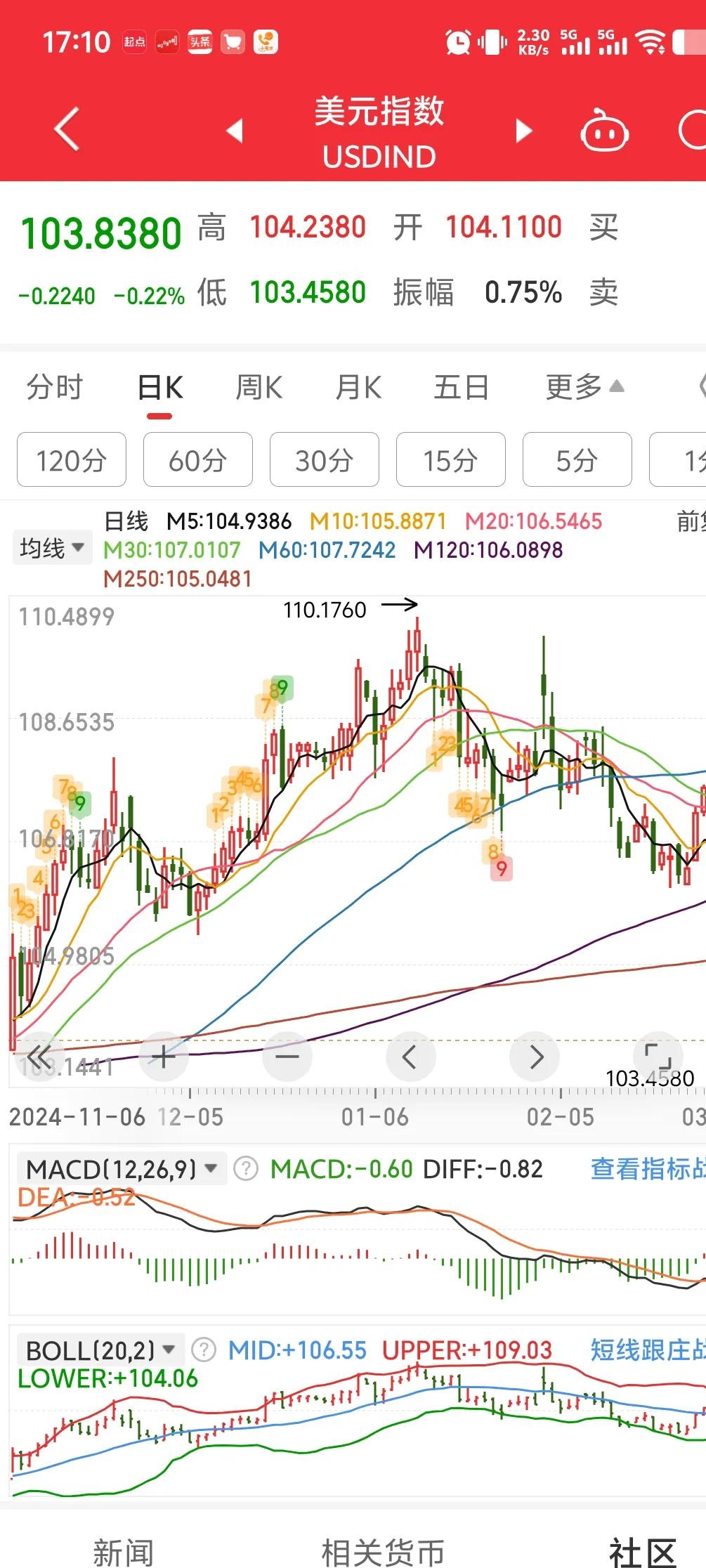Viewport: 706px width, 1568px height.
Task: Switch to the 15分 interval
Action: coord(451,460)
